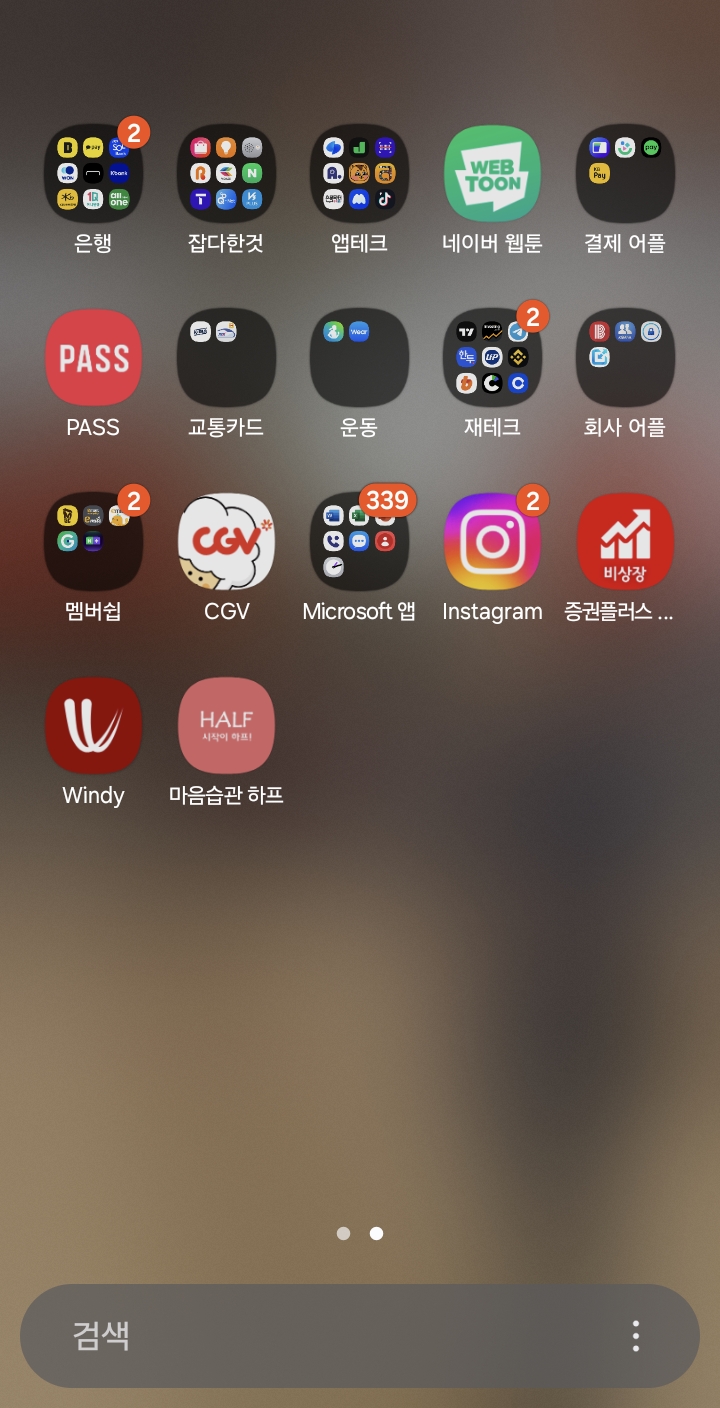Open the 결제 어플 folder

[x=625, y=174]
